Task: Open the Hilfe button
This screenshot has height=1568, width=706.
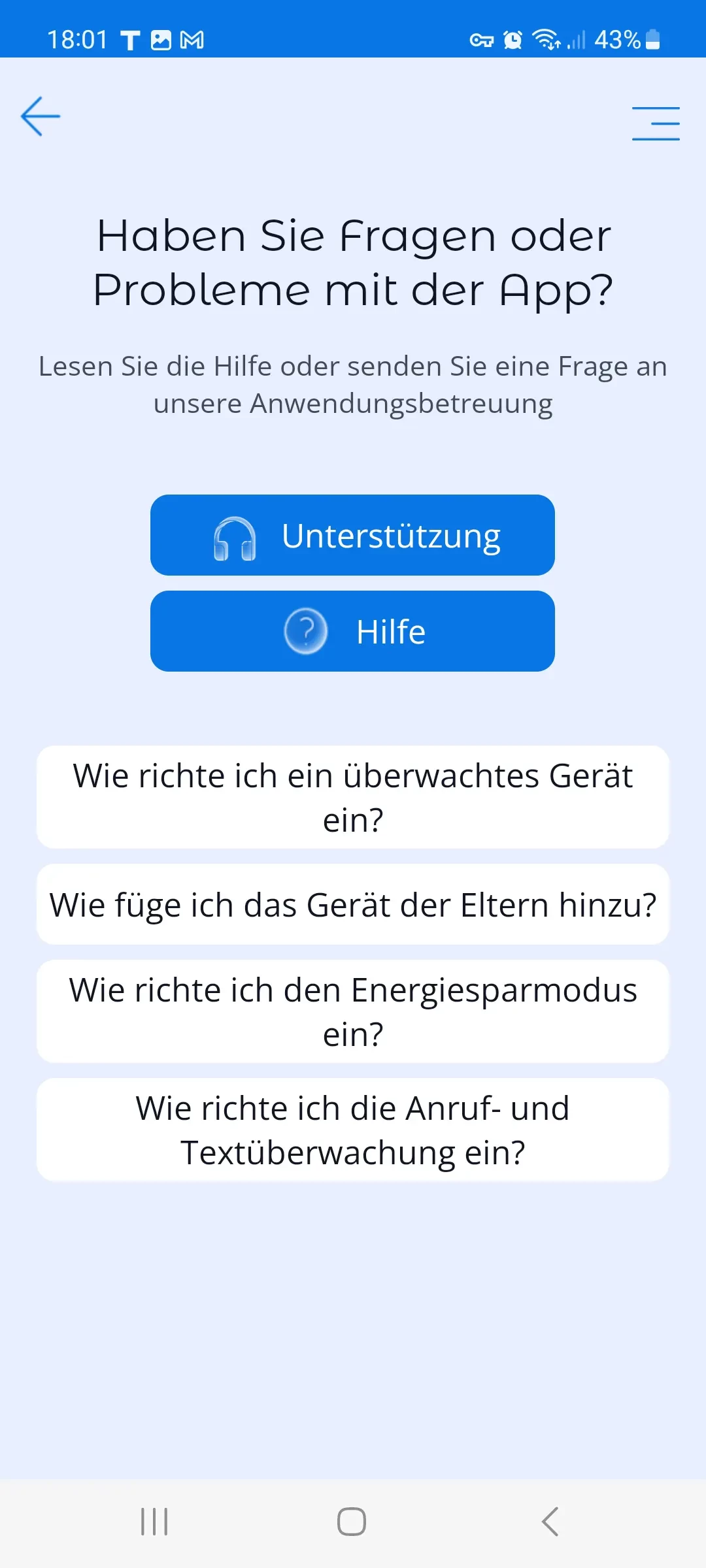Action: tap(352, 631)
